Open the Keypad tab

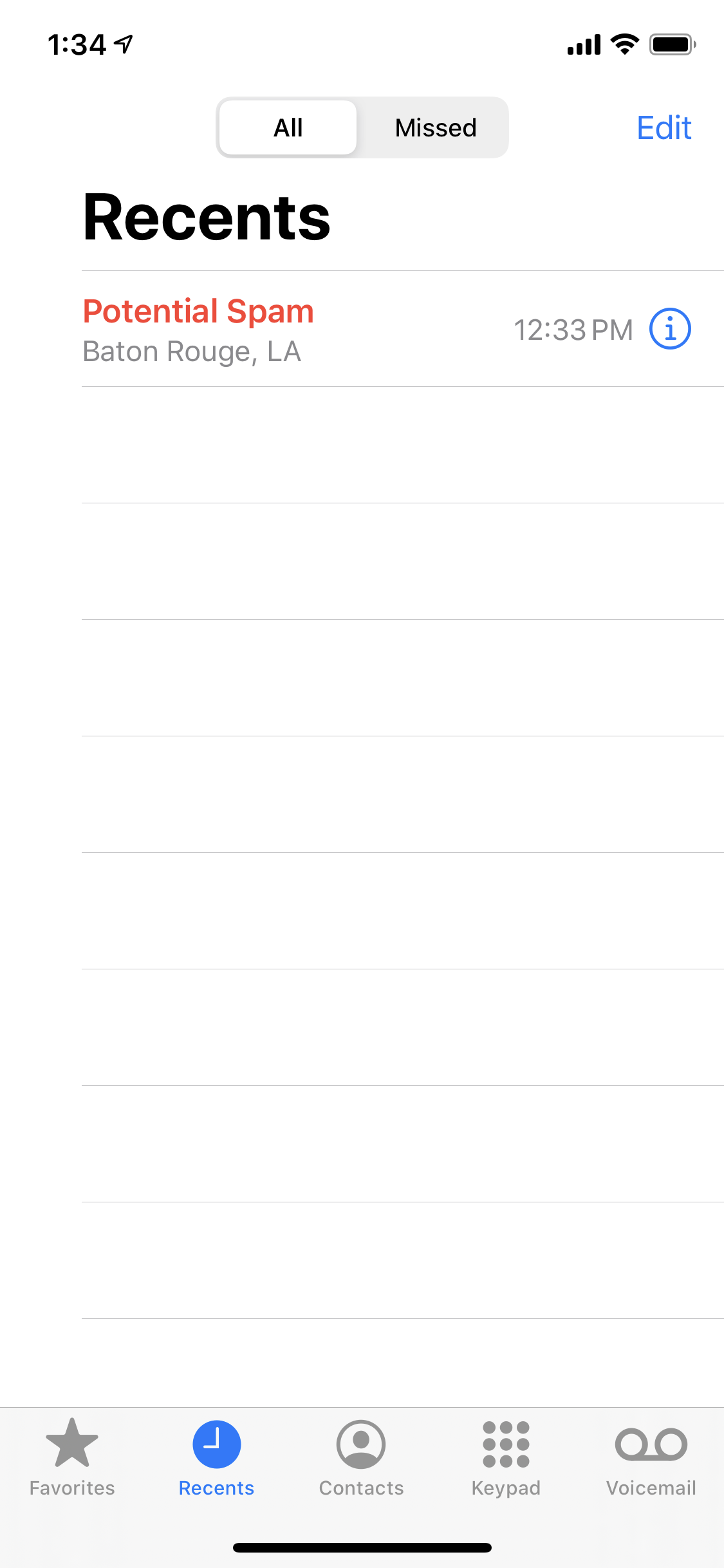[506, 1458]
